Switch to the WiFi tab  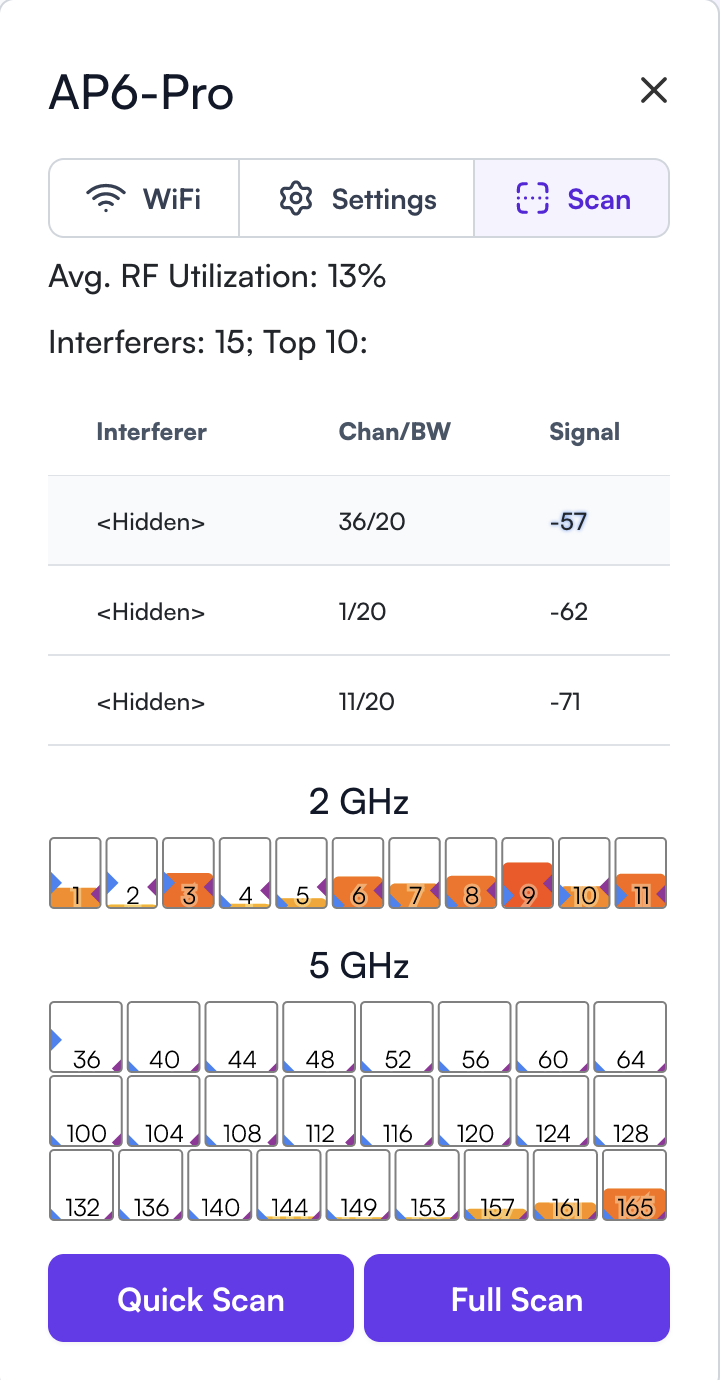coord(144,198)
